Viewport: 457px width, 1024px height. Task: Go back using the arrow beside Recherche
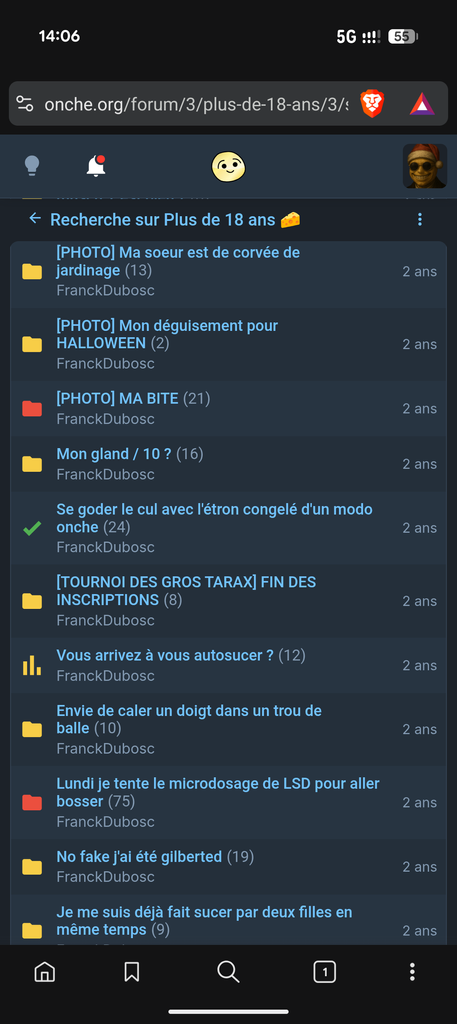(35, 219)
